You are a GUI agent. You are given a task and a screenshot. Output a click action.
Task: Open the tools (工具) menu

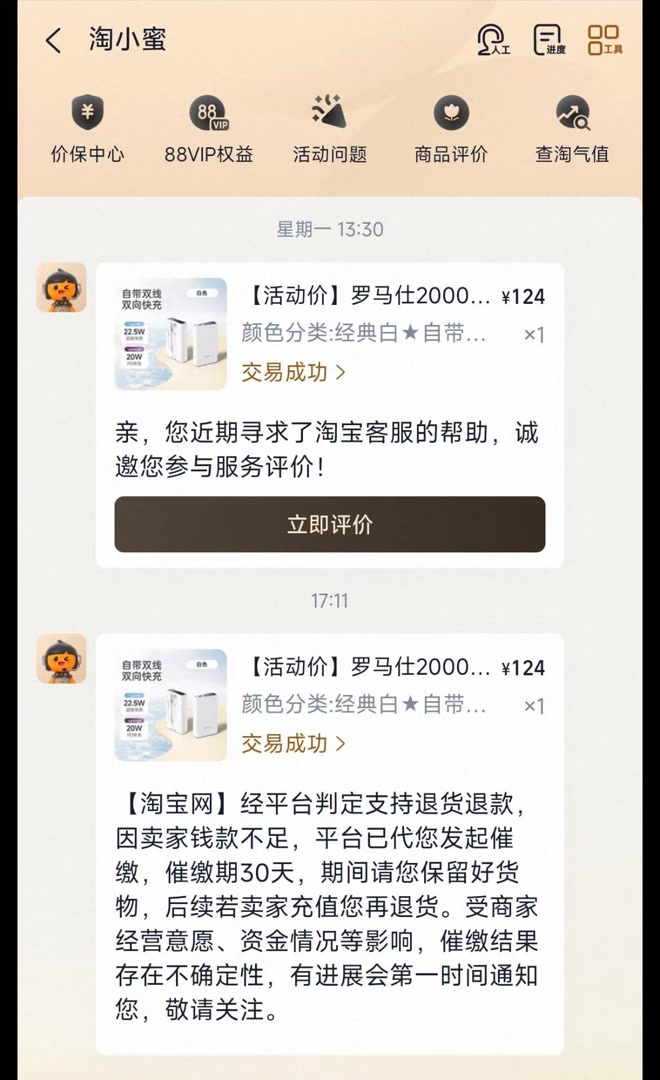point(605,40)
